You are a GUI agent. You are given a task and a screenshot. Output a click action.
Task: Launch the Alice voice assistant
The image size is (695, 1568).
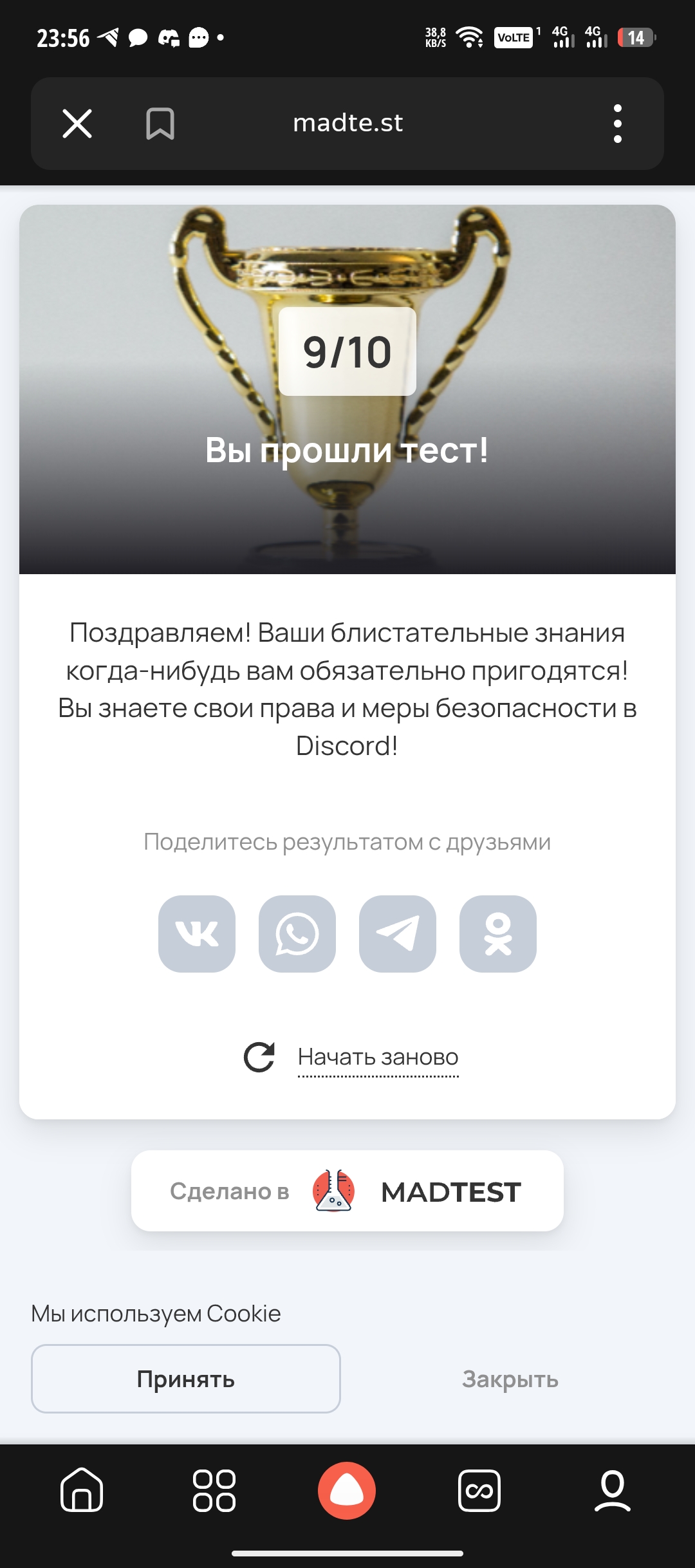347,1489
